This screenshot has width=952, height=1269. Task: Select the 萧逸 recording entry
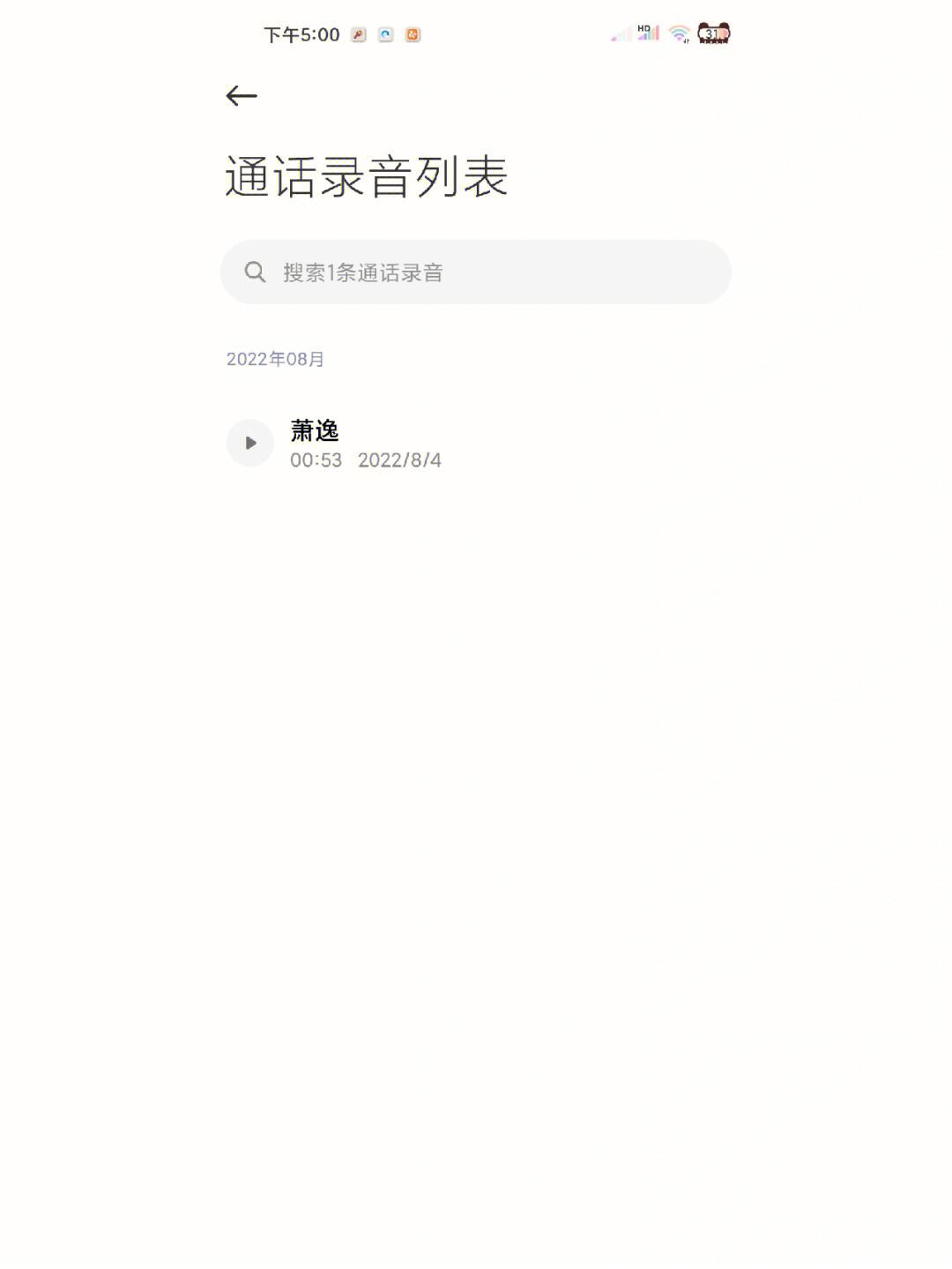397,443
